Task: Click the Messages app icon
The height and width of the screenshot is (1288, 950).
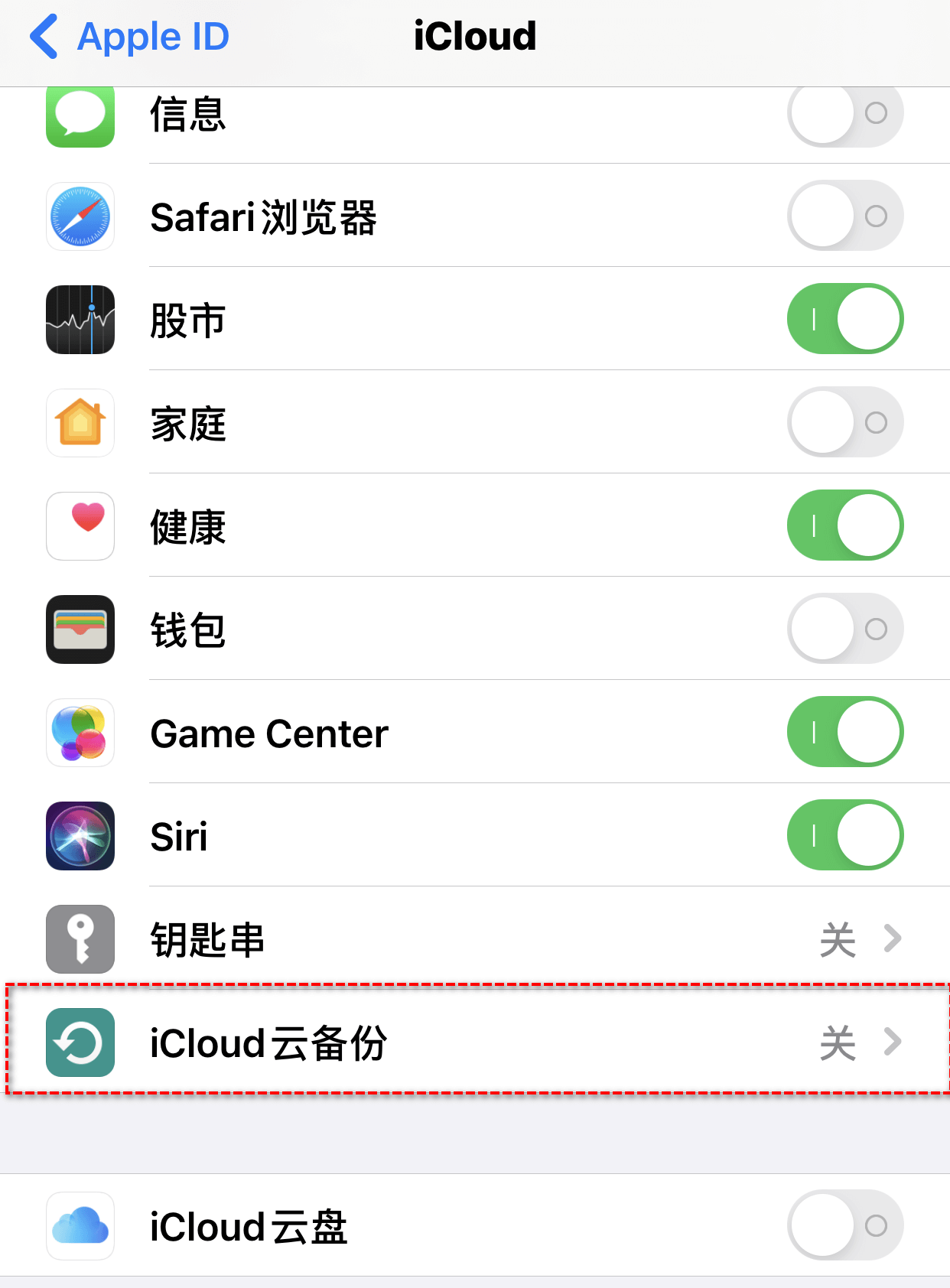Action: pos(80,115)
